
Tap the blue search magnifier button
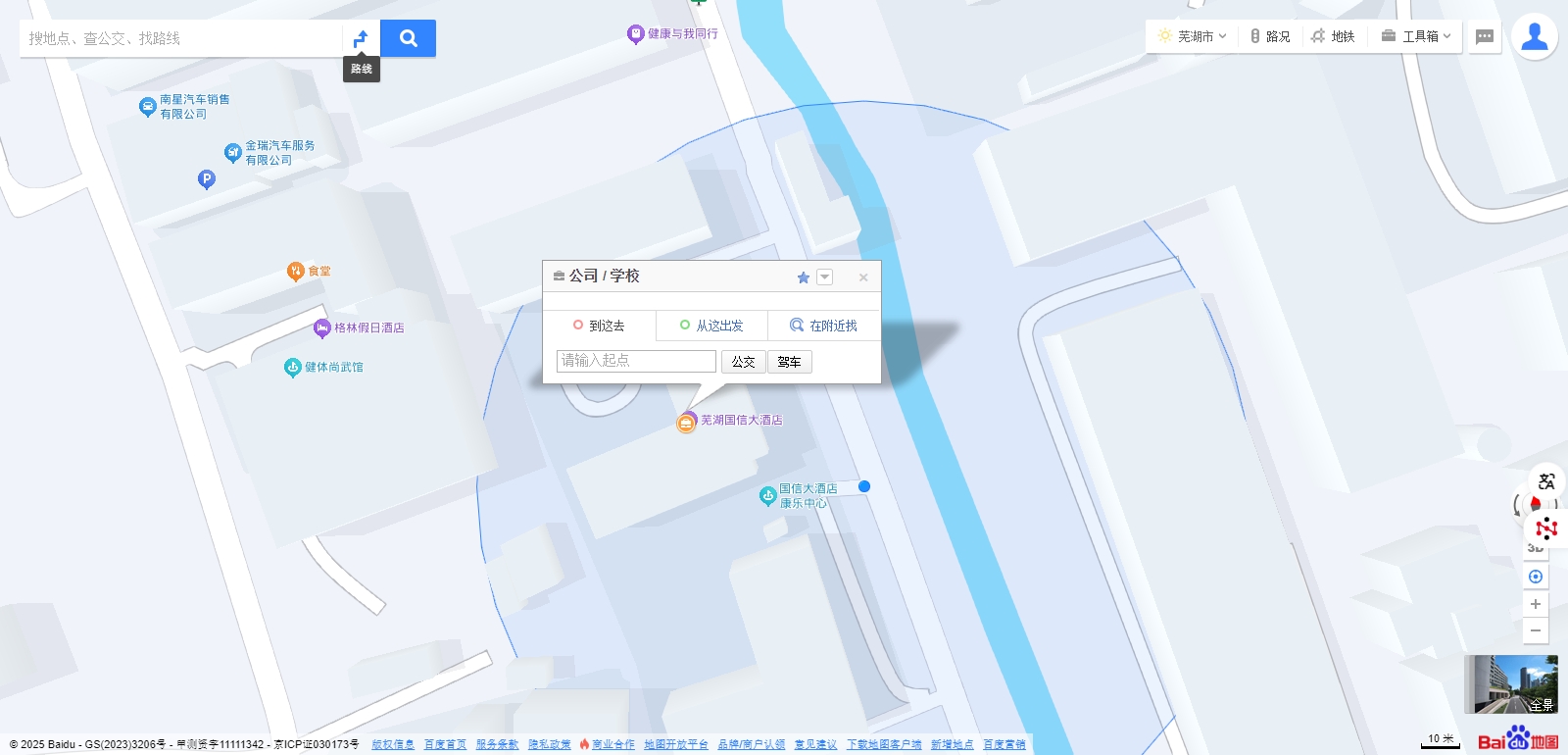pyautogui.click(x=408, y=38)
